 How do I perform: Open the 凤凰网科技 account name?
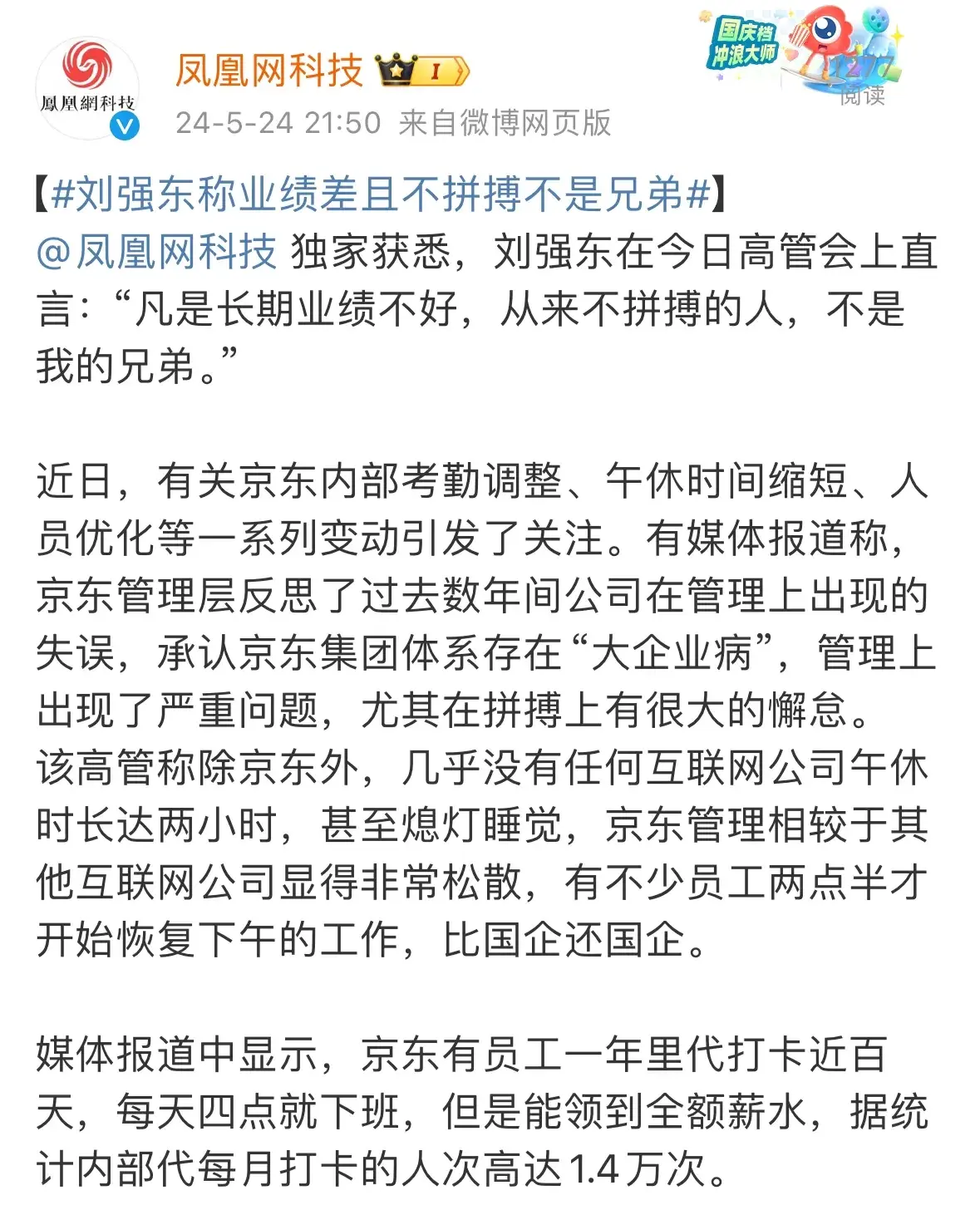pos(269,71)
